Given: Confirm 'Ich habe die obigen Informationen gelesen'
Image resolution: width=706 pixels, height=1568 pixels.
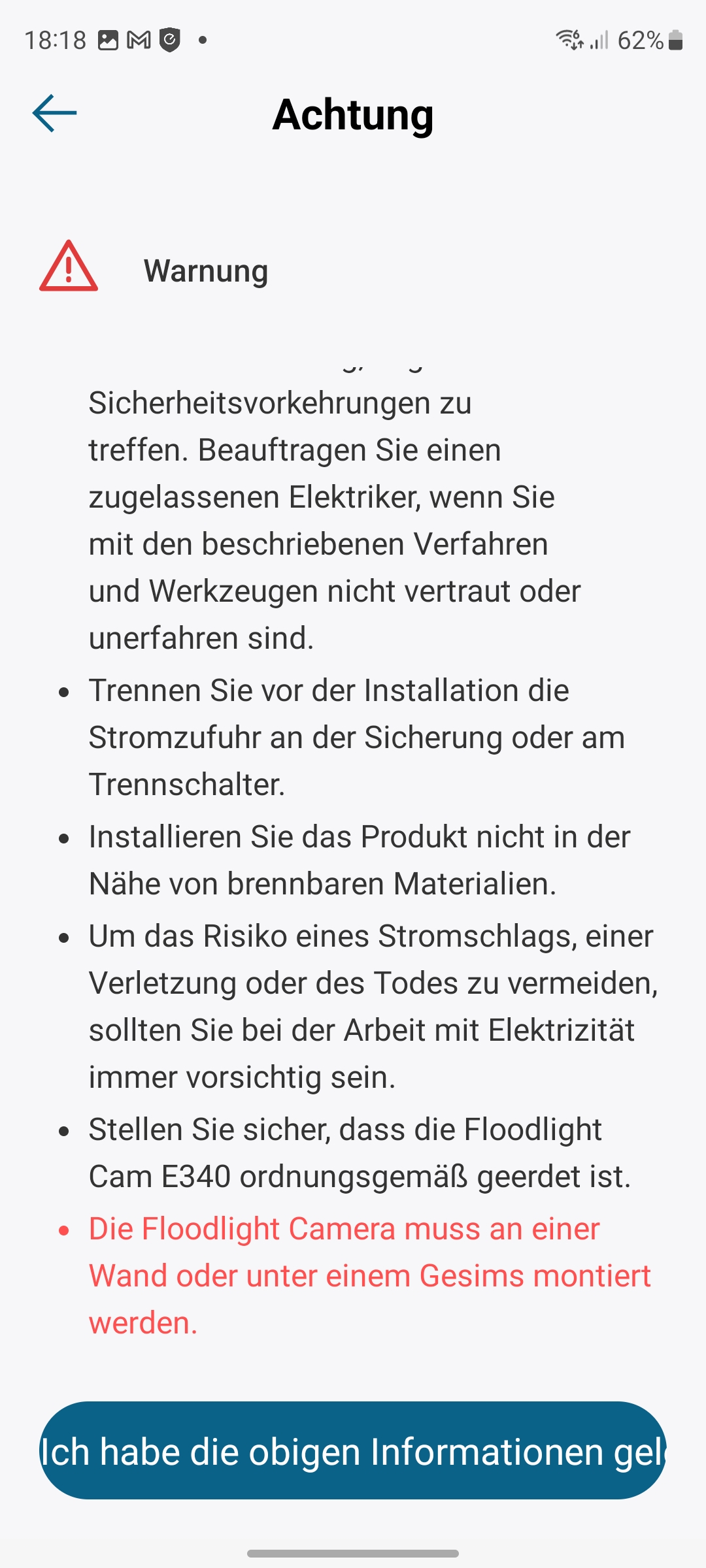Looking at the screenshot, I should pos(353,1450).
